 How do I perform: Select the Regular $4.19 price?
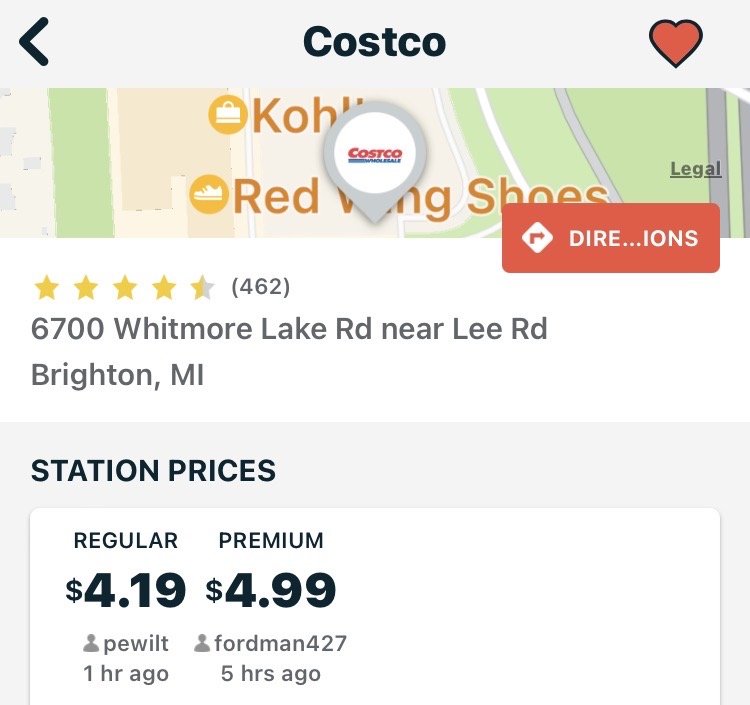coord(126,591)
